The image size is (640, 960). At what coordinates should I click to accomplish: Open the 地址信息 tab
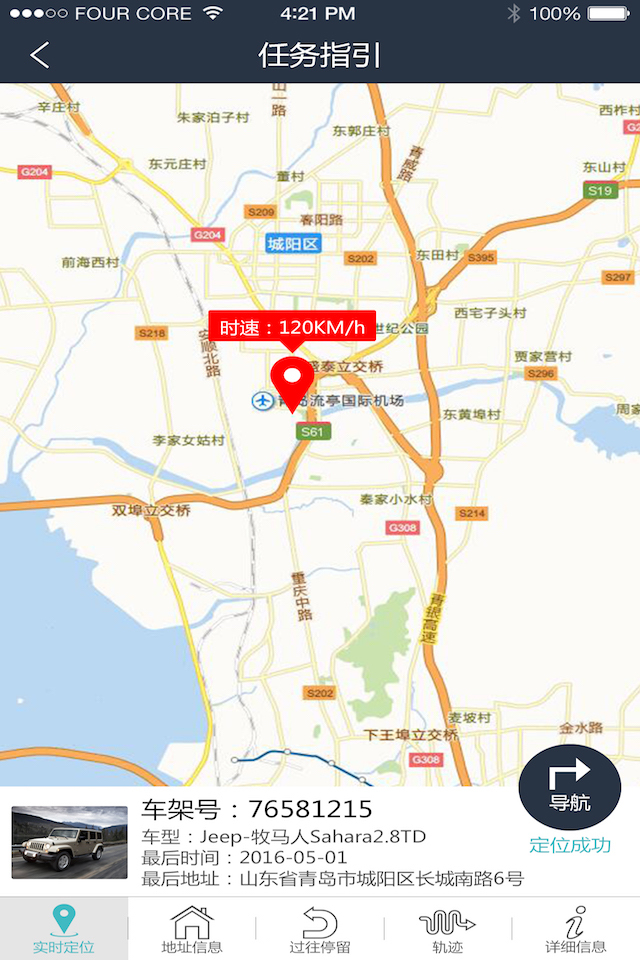[192, 929]
